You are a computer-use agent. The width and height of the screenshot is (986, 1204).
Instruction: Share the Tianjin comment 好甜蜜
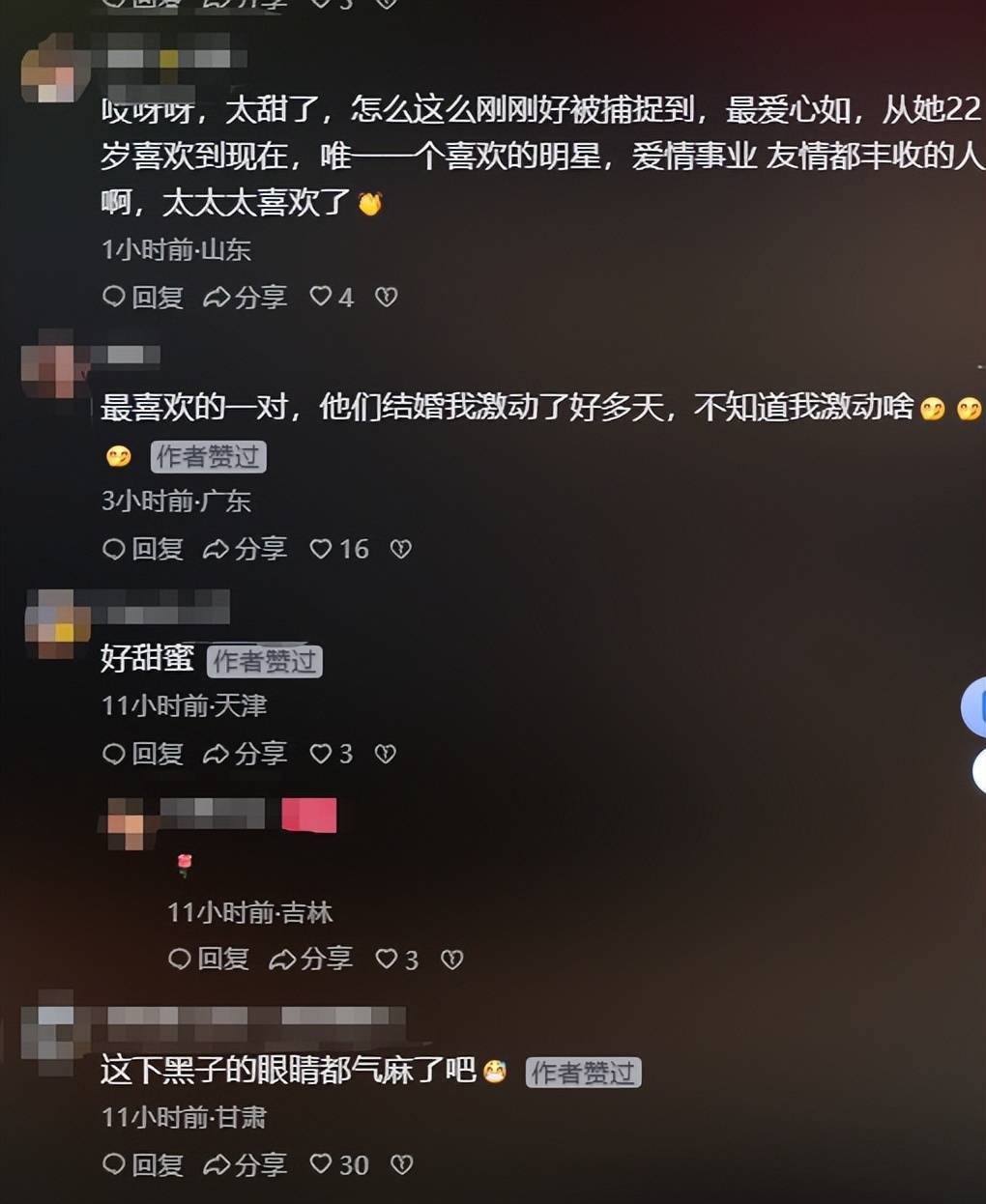click(x=246, y=754)
